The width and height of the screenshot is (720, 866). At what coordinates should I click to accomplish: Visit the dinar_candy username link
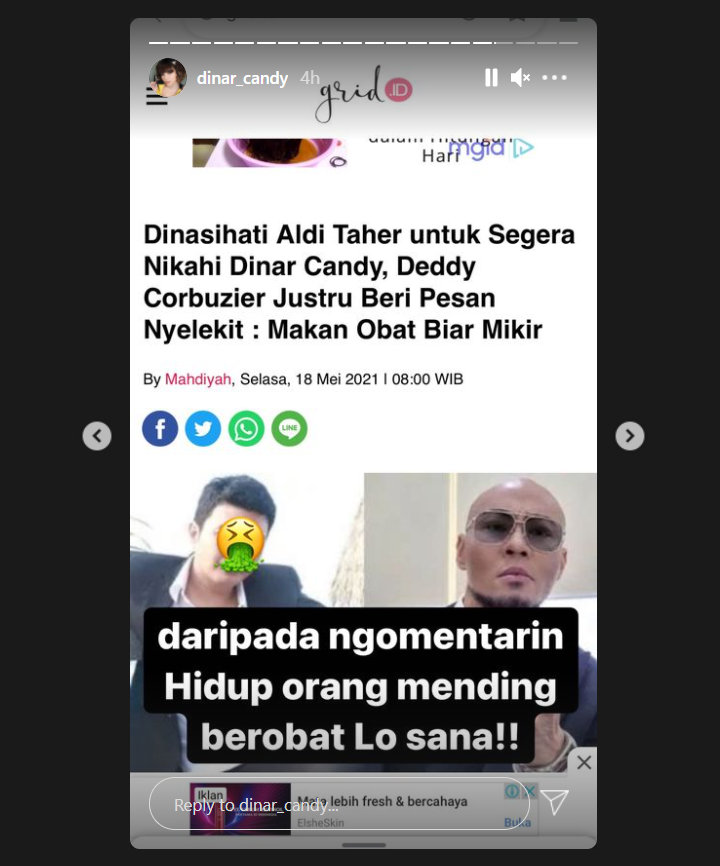point(242,78)
